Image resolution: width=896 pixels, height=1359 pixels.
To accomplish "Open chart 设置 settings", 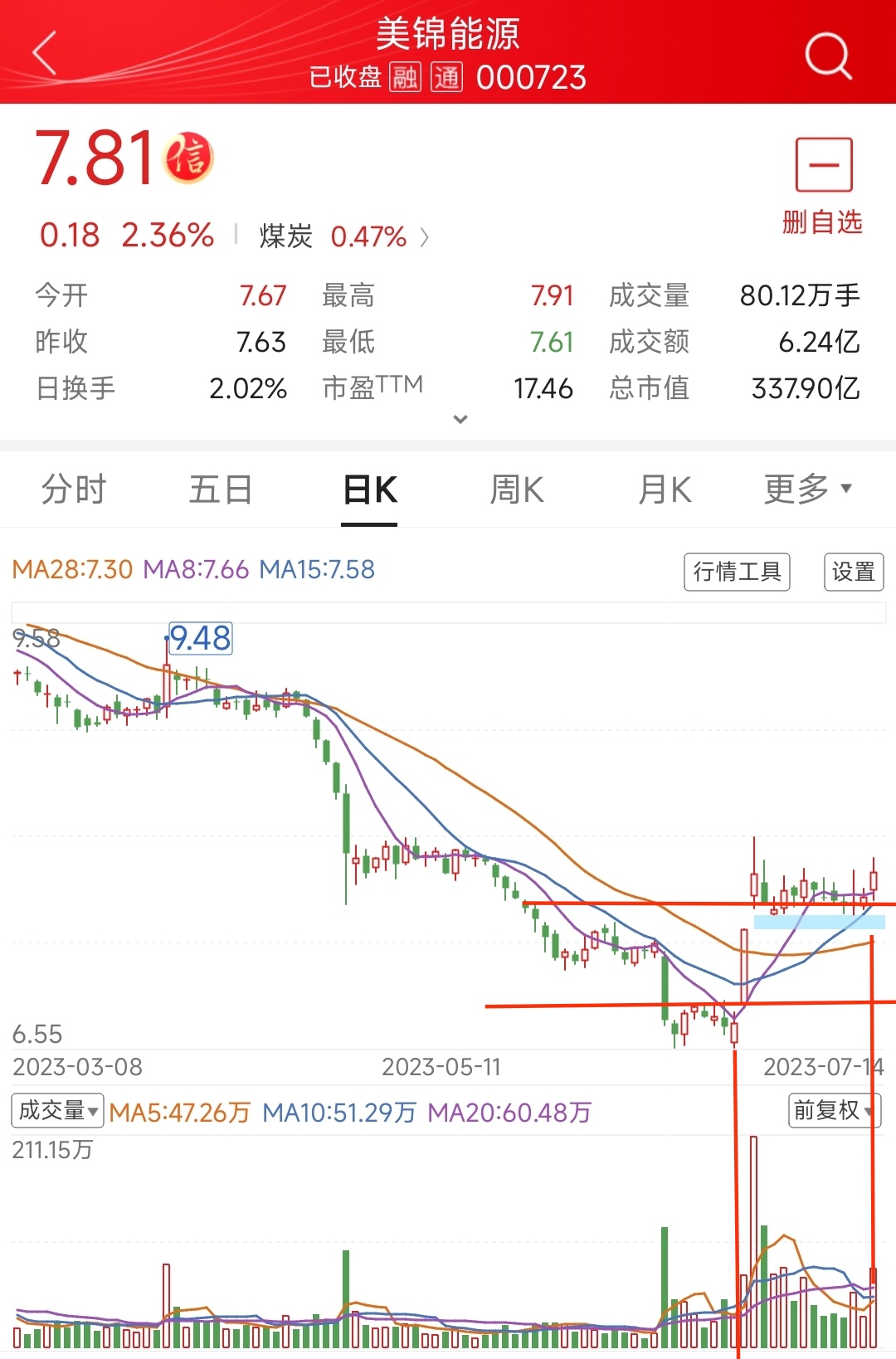I will [853, 572].
